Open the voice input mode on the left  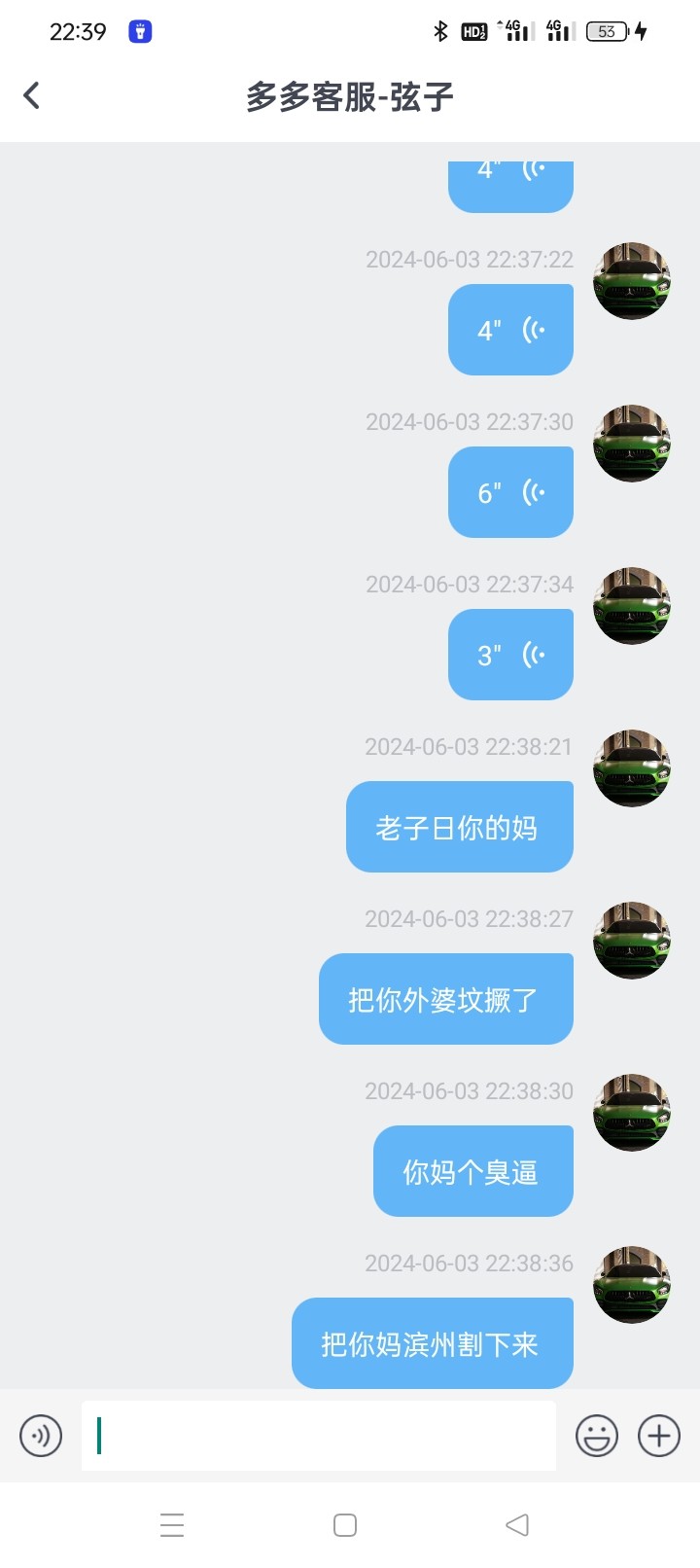pyautogui.click(x=40, y=1435)
